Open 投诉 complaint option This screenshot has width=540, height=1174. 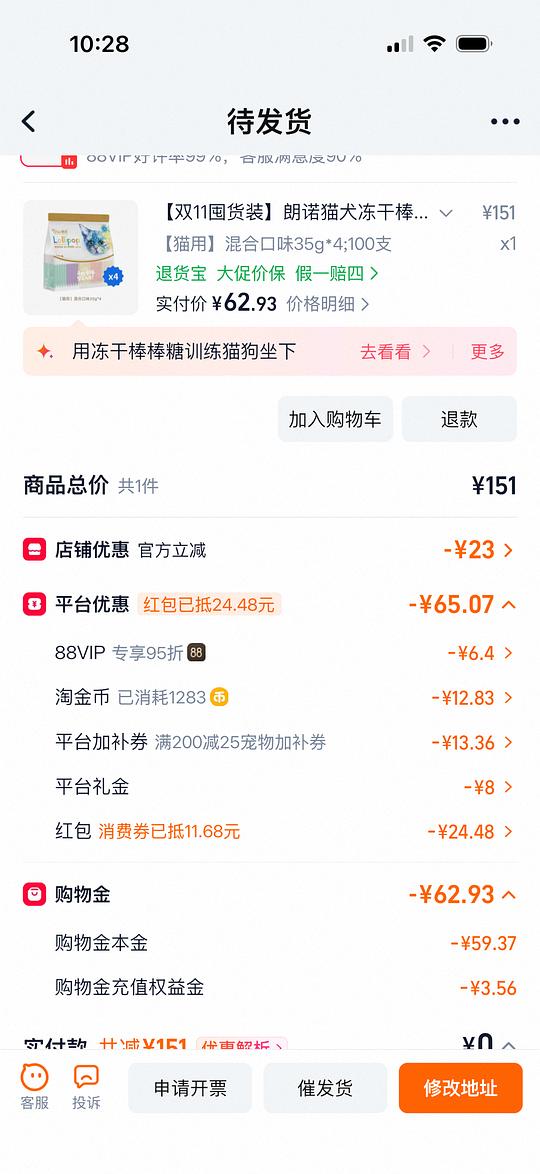tap(86, 1088)
